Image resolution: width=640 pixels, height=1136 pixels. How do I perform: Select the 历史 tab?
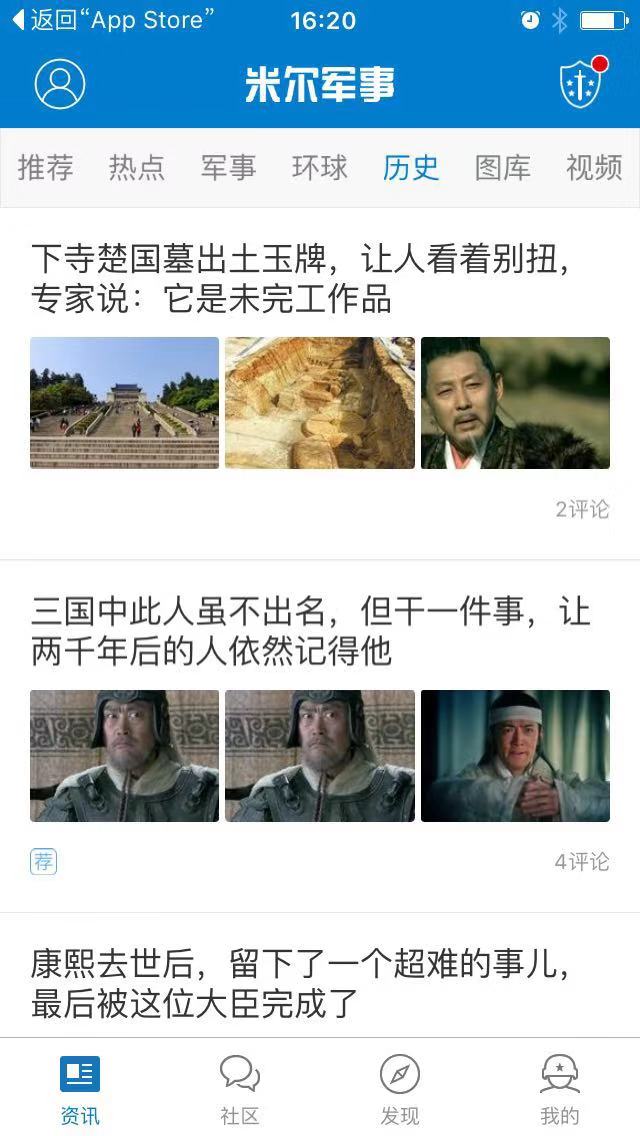(411, 168)
